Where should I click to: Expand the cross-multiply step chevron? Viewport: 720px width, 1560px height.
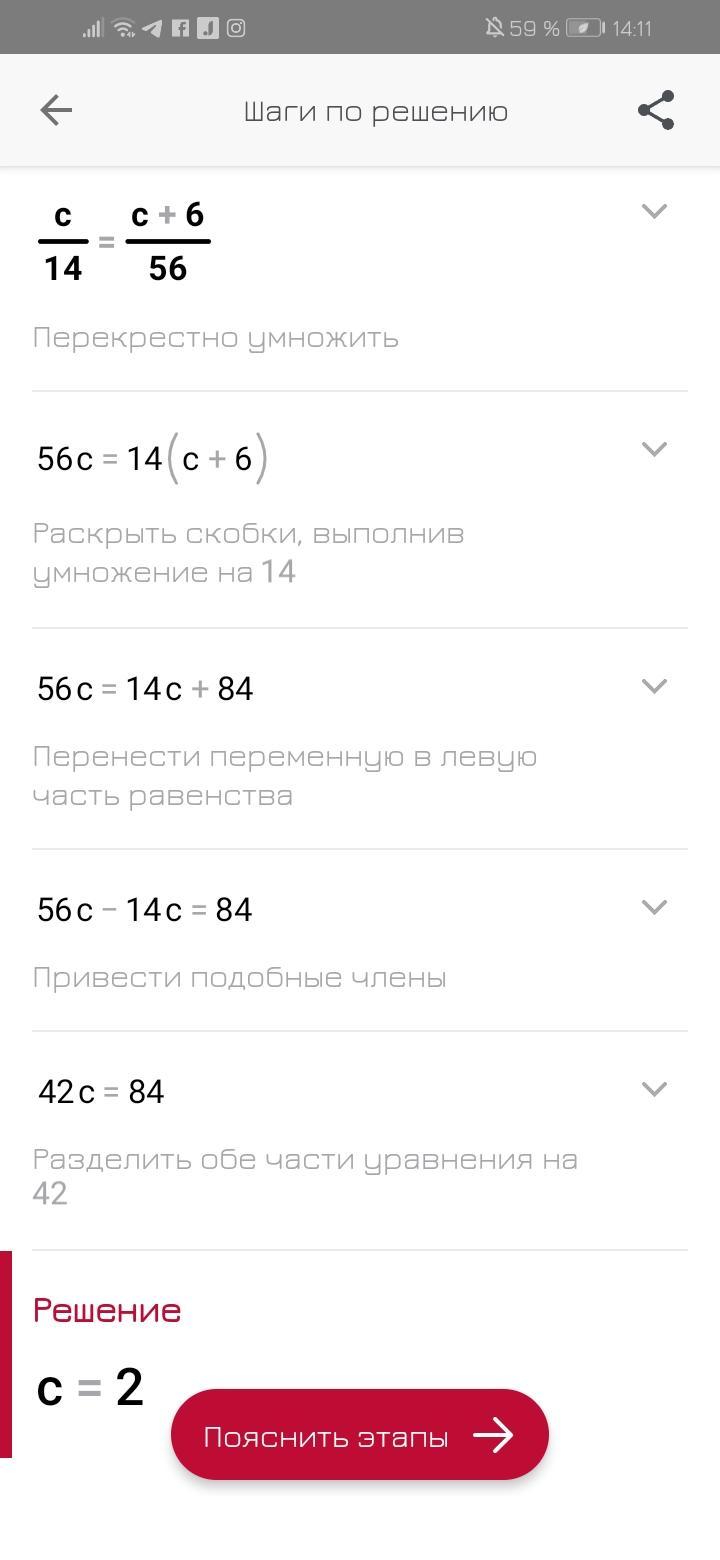[654, 211]
